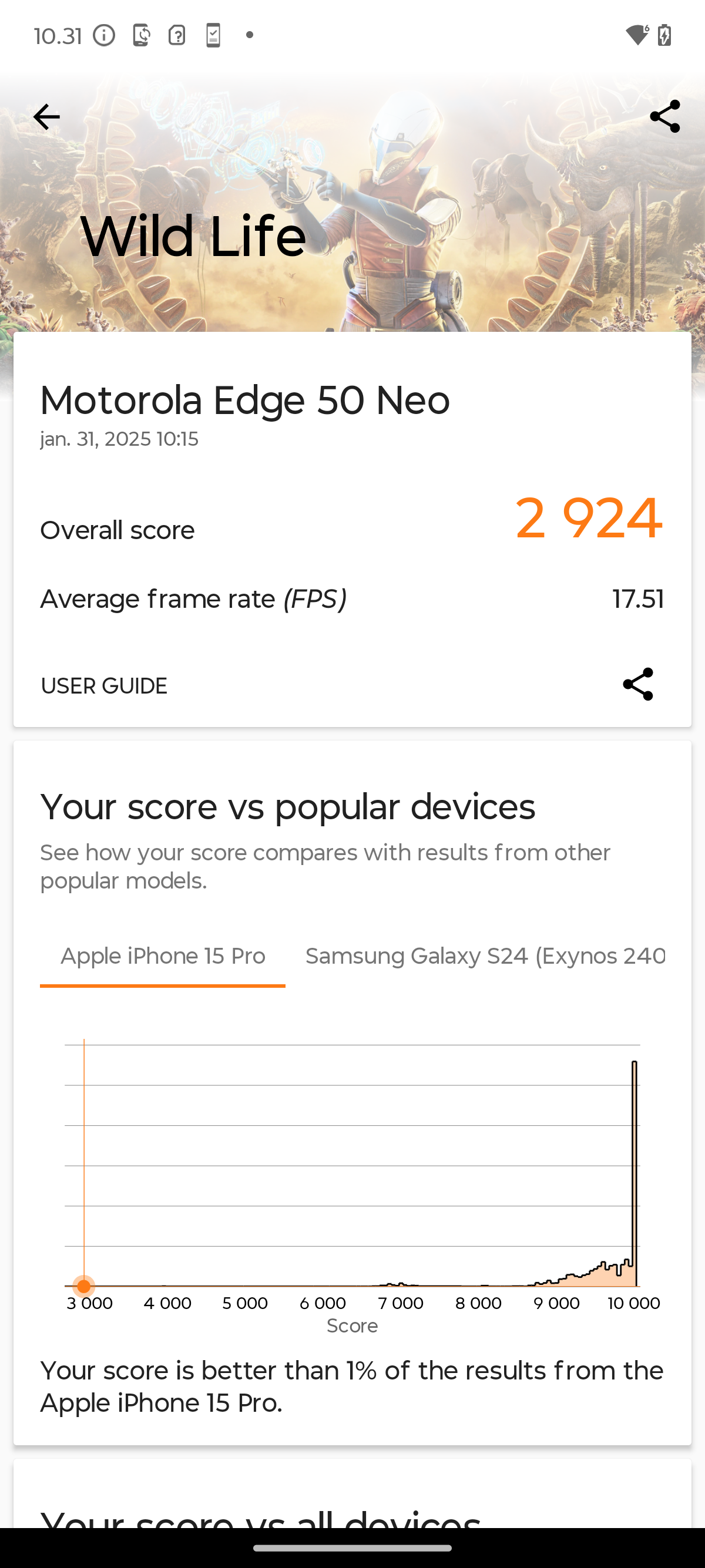Share via the top-right header icon
This screenshot has height=1568, width=705.
tap(664, 117)
